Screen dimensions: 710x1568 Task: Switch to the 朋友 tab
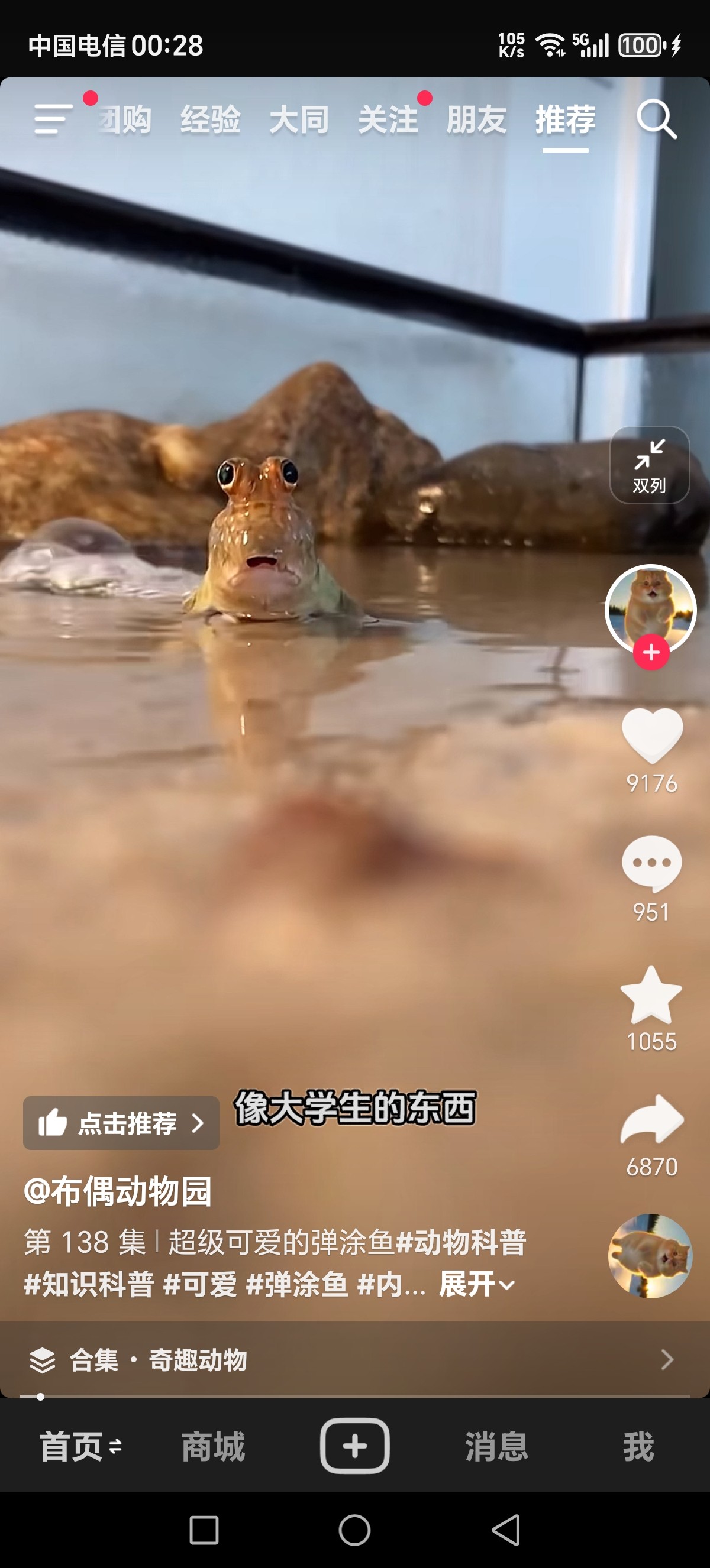[x=477, y=119]
